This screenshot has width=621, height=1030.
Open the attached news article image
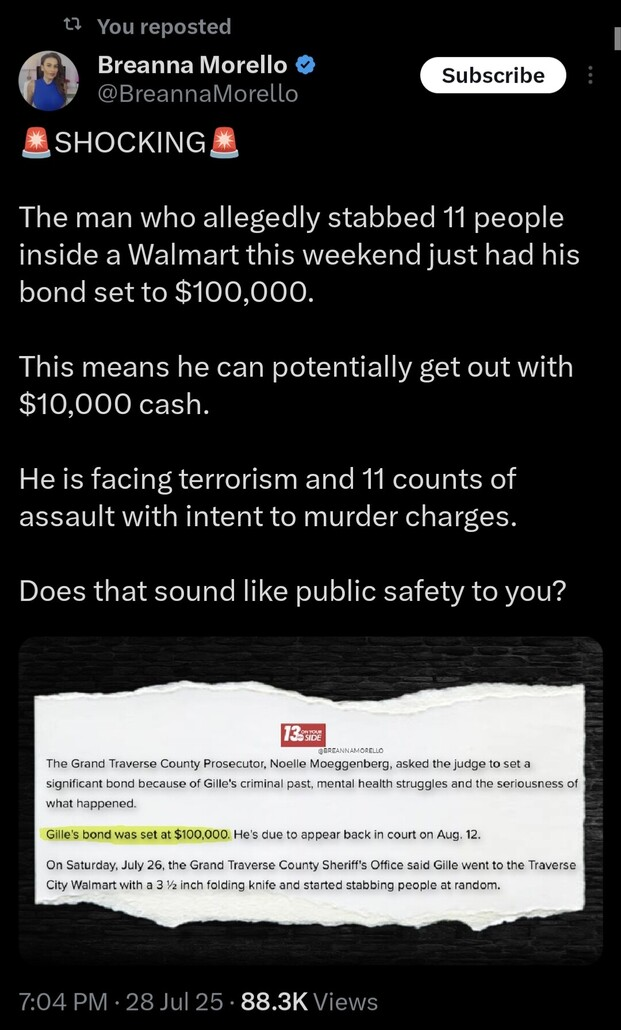click(311, 799)
